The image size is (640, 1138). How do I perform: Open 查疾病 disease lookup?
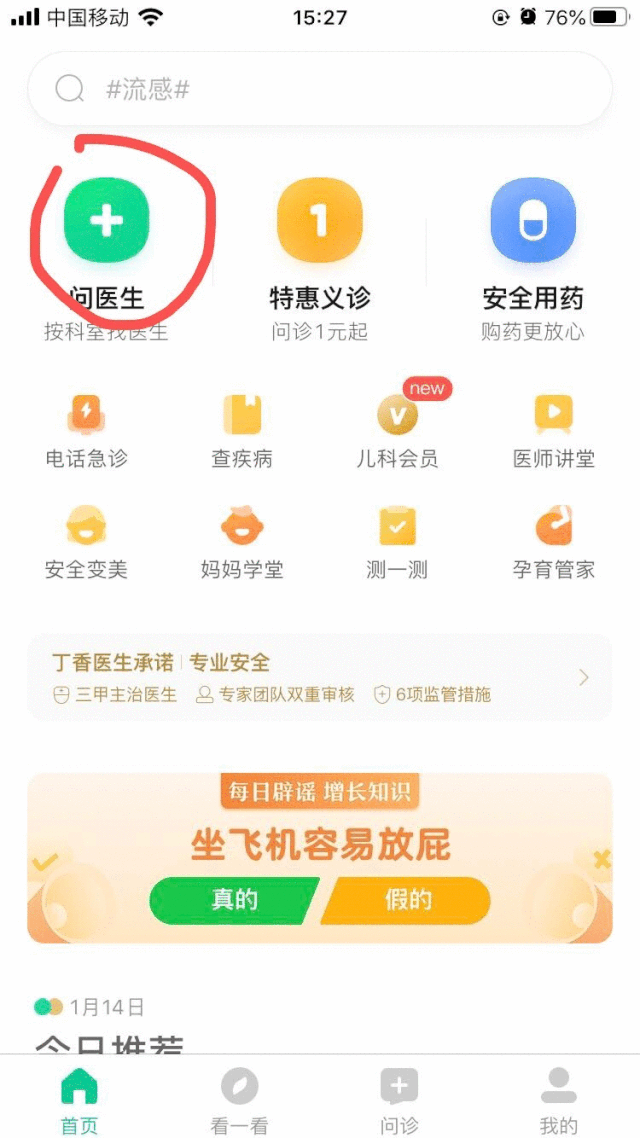point(242,430)
